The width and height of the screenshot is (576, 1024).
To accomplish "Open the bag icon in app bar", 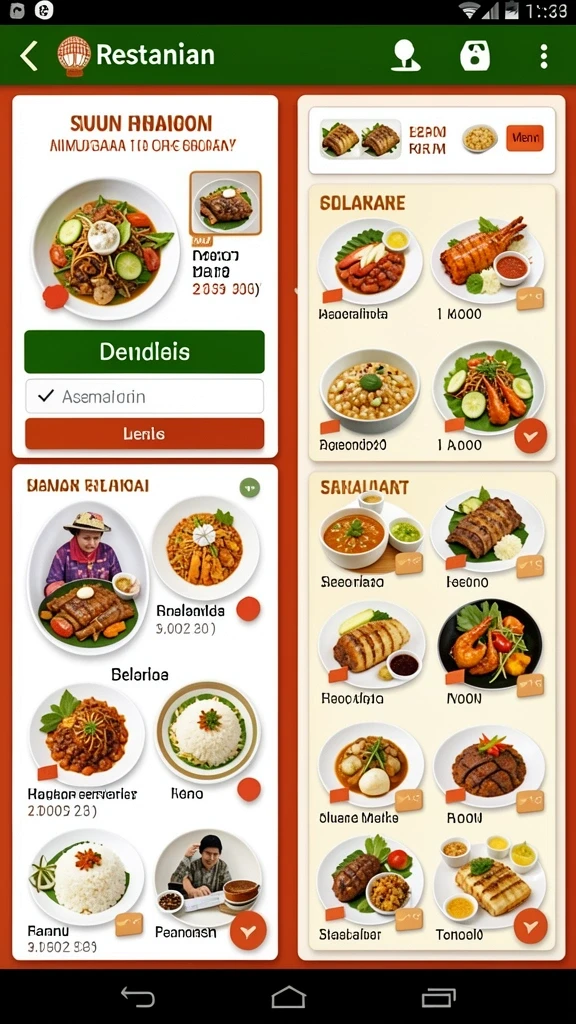I will pos(475,56).
